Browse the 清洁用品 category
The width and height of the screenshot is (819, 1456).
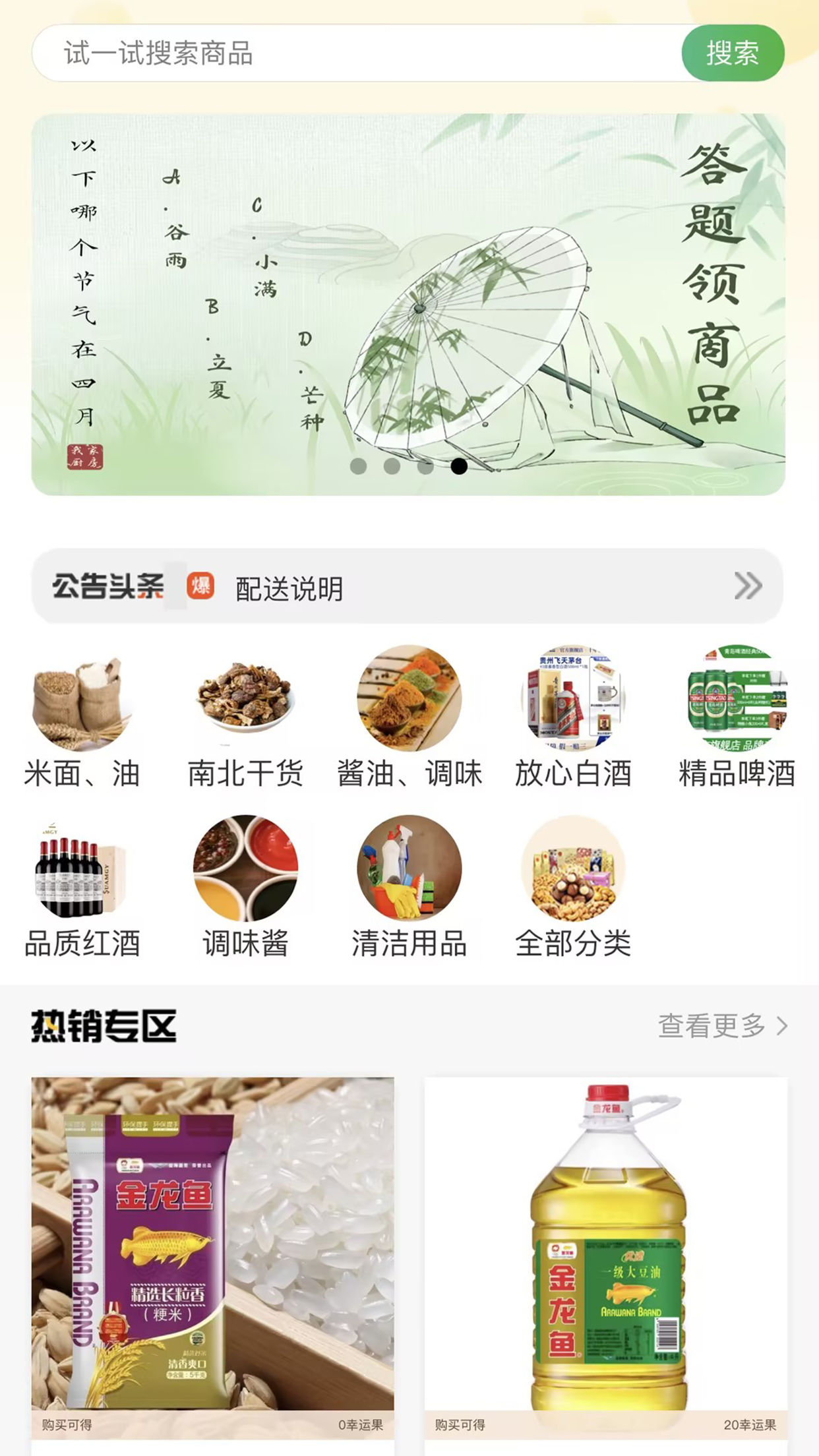409,887
